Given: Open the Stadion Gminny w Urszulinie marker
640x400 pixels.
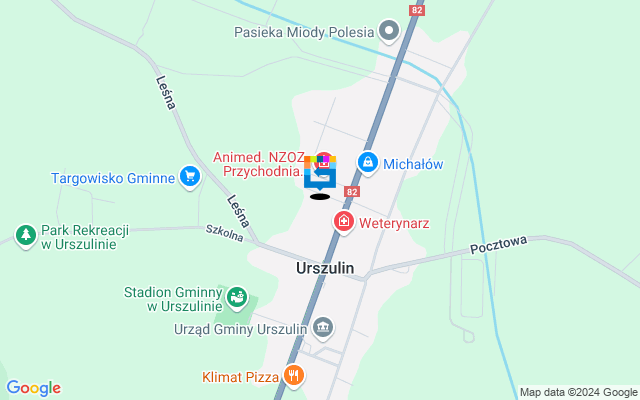Looking at the screenshot, I should coord(236,297).
